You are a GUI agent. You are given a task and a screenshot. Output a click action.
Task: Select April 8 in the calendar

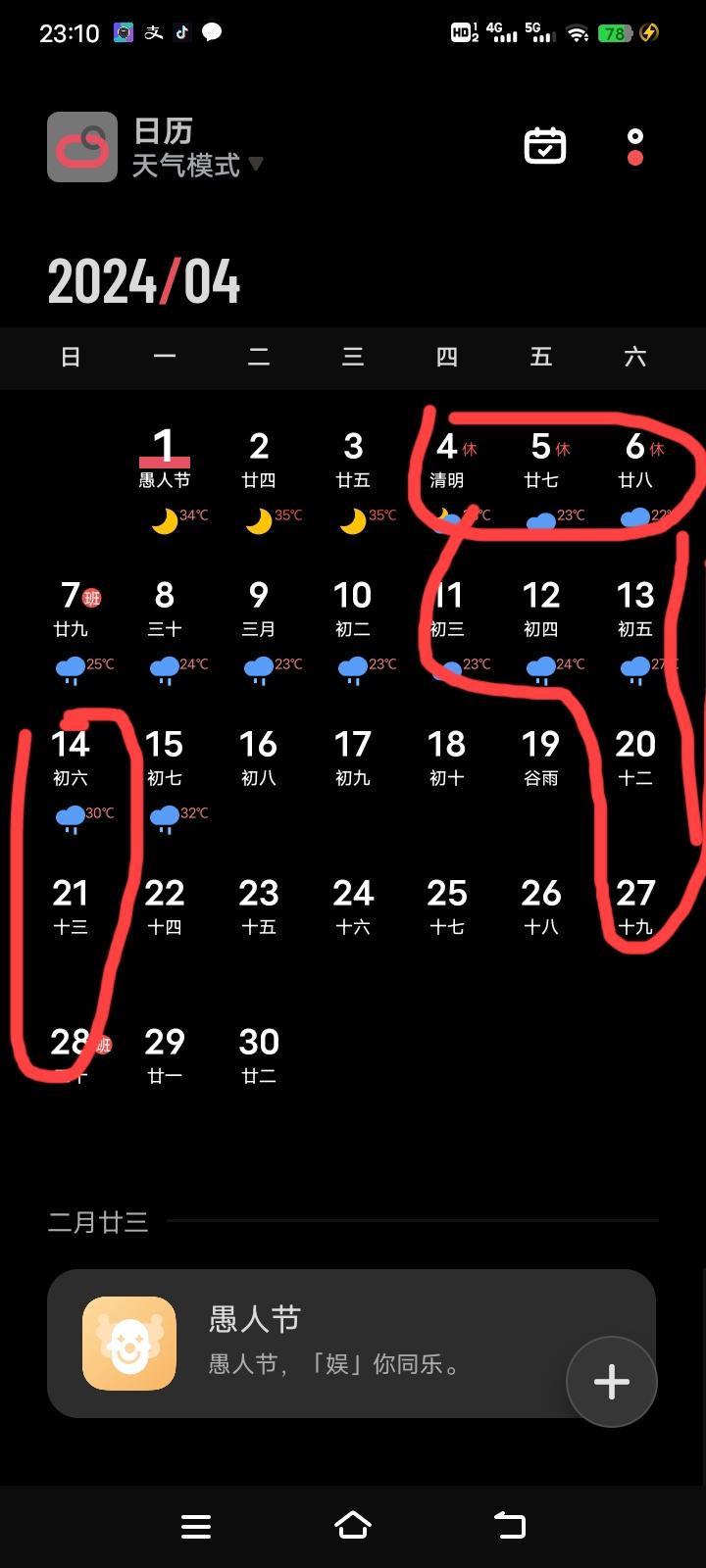click(x=164, y=608)
